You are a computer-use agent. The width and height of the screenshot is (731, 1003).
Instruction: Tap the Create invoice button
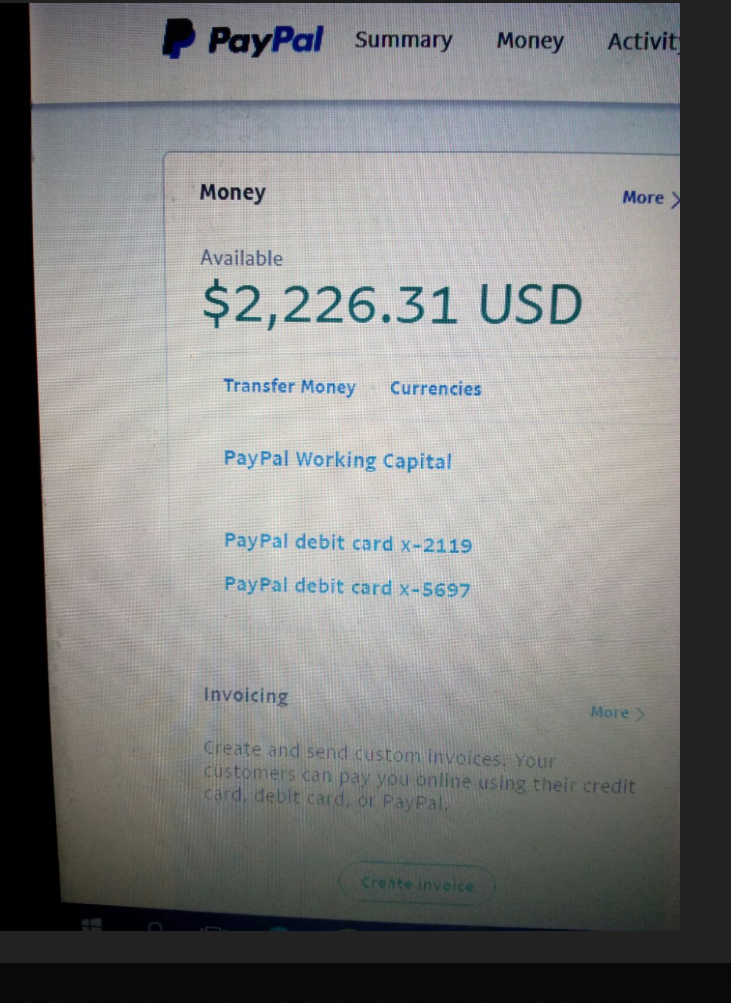(x=416, y=884)
